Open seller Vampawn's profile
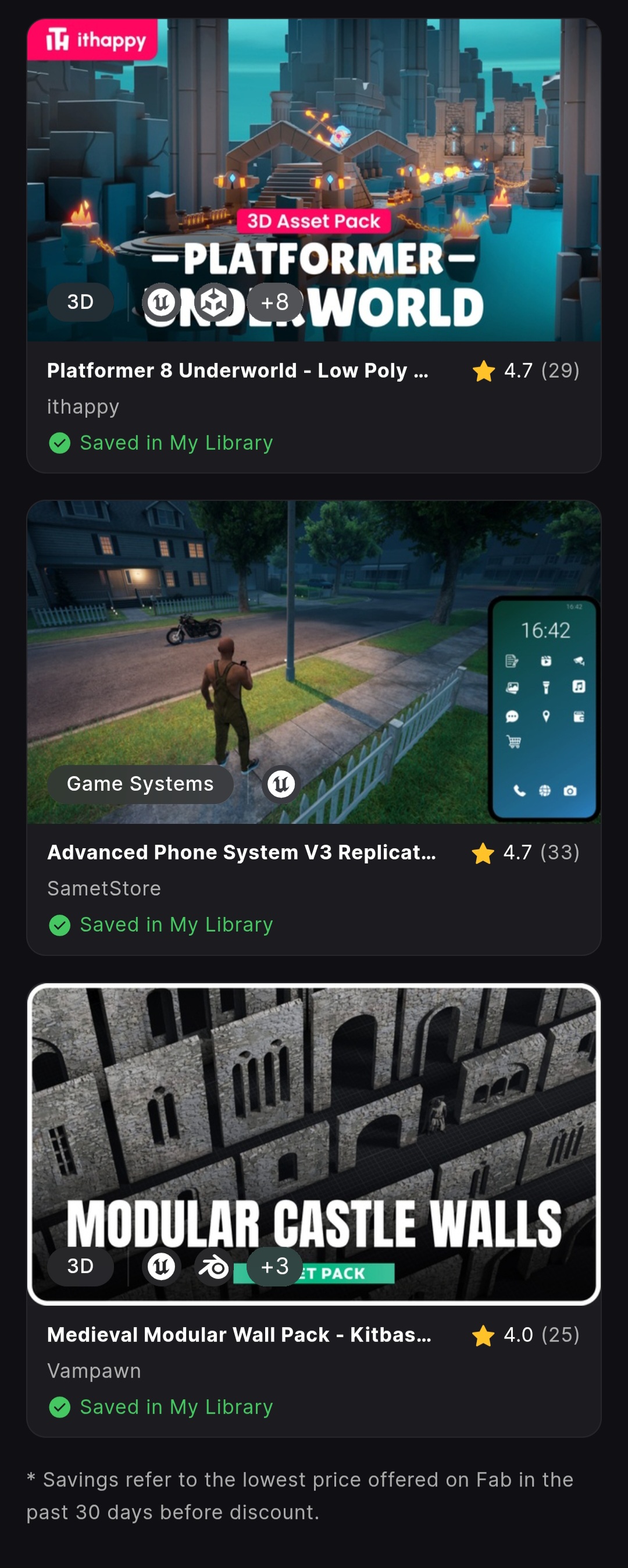 [94, 1370]
